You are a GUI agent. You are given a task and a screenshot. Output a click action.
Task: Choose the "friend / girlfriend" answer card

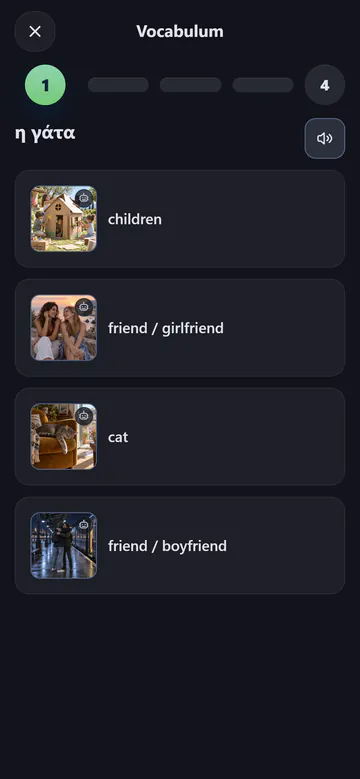pos(180,328)
